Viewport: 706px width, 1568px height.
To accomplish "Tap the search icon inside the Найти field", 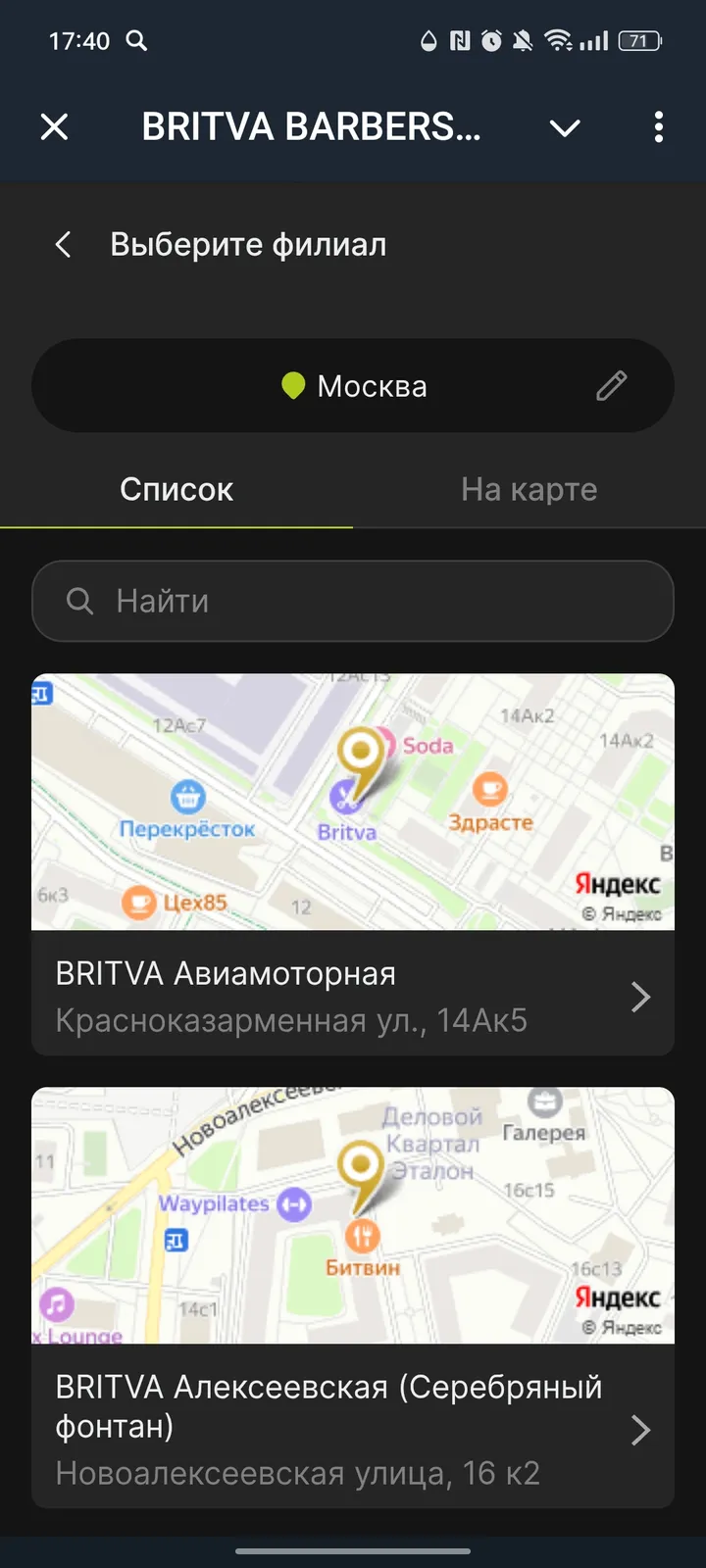I will 79,601.
